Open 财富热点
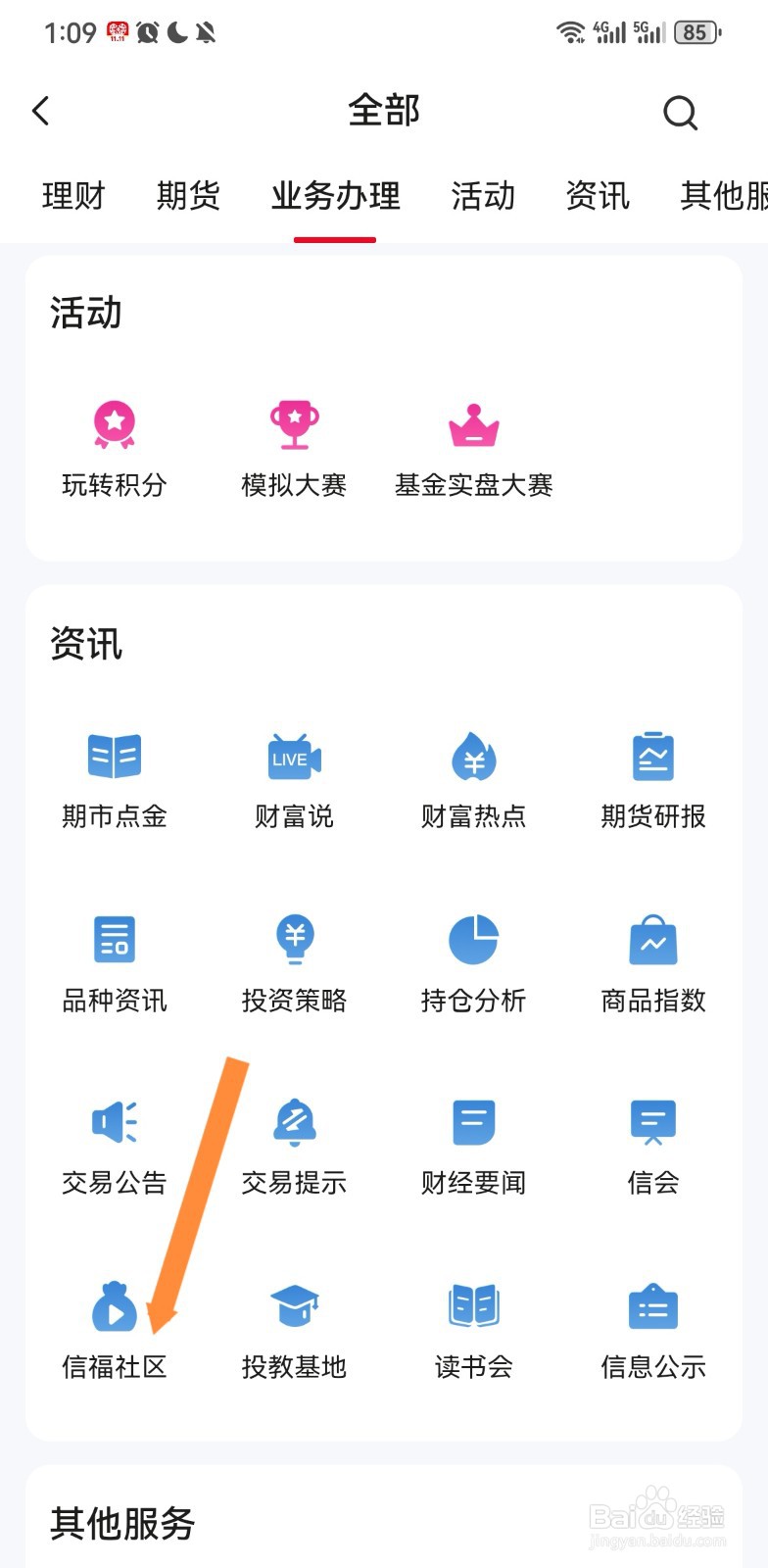 pos(474,779)
